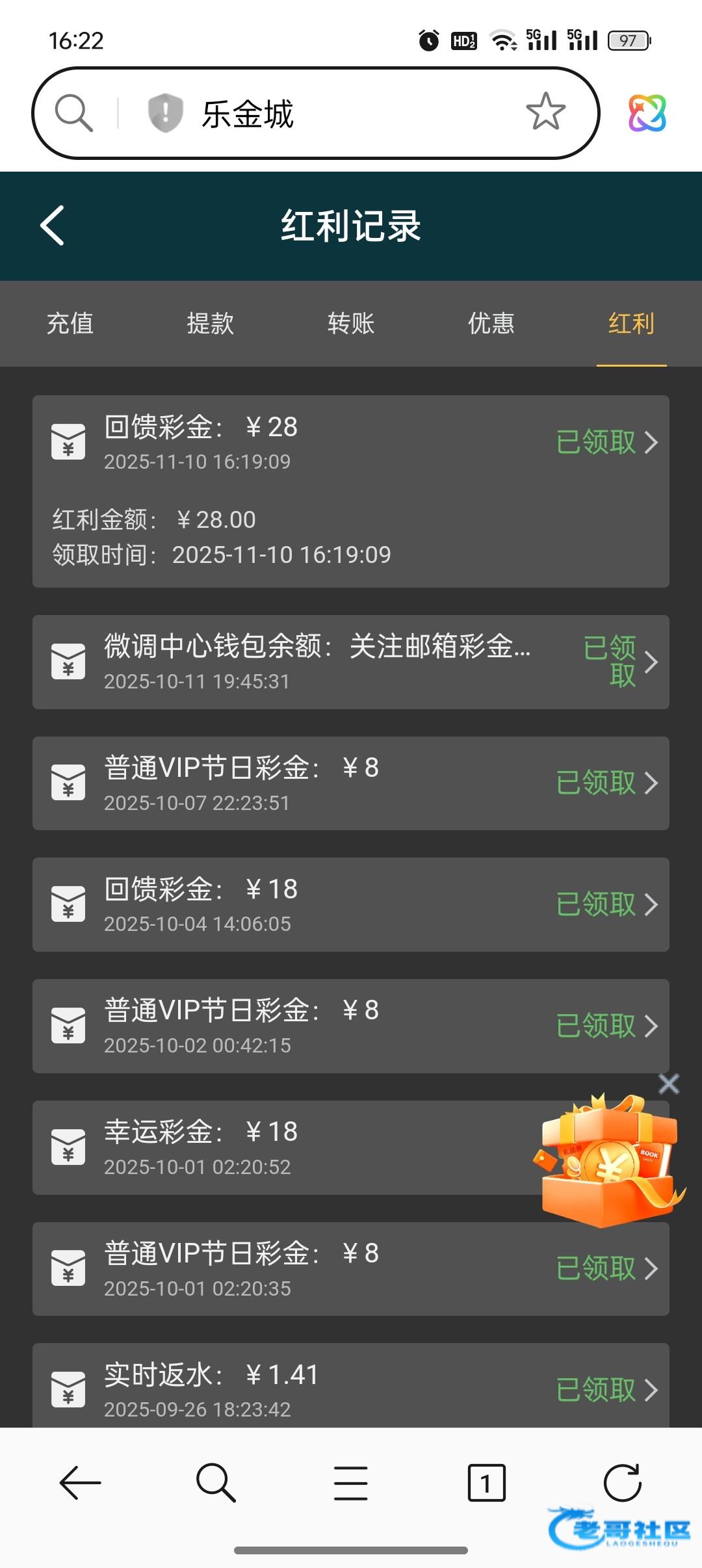The width and height of the screenshot is (702, 1568).
Task: Bookmark this page with the star
Action: 545,112
